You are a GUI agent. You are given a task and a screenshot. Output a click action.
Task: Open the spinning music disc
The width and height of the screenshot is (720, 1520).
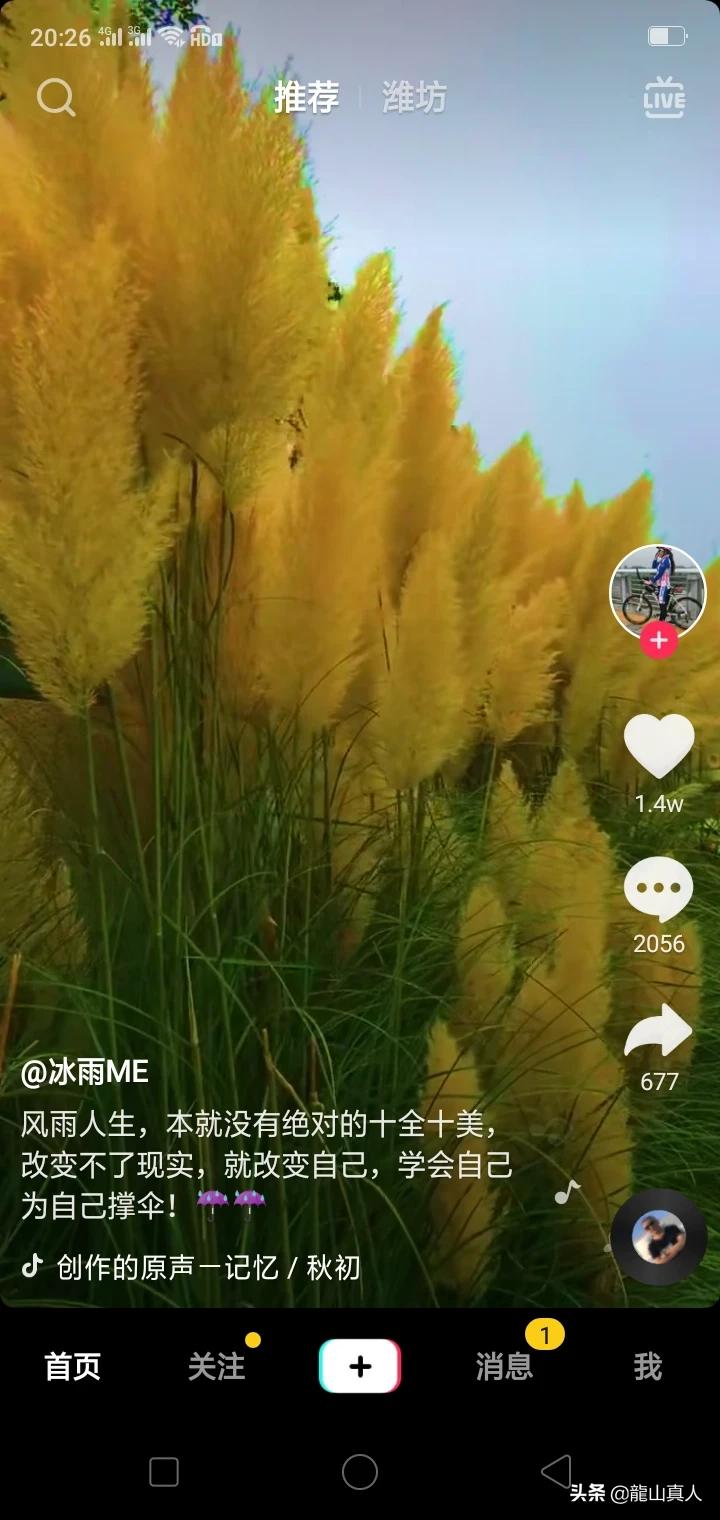click(x=659, y=1237)
